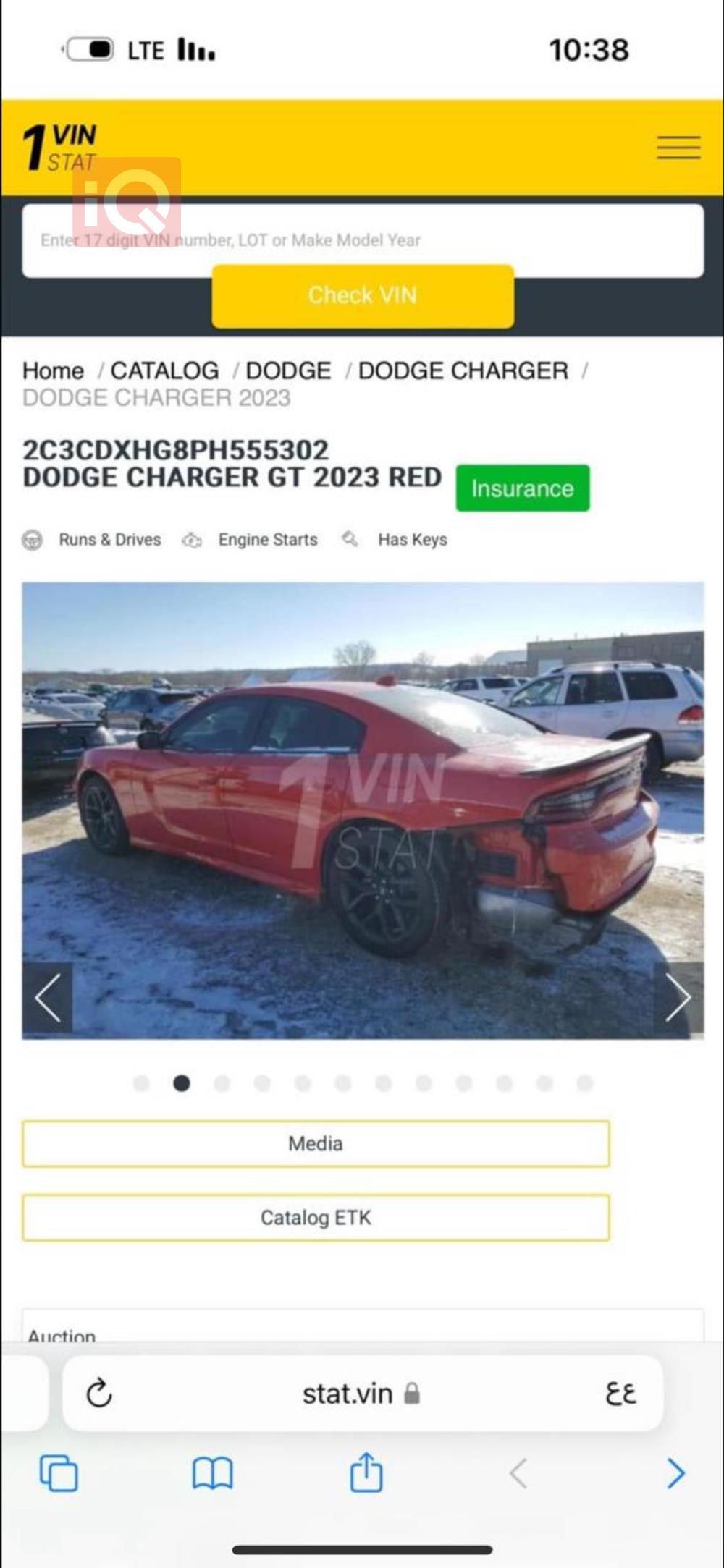This screenshot has height=1568, width=724.
Task: Open the red Dodge Charger photo
Action: [362, 810]
